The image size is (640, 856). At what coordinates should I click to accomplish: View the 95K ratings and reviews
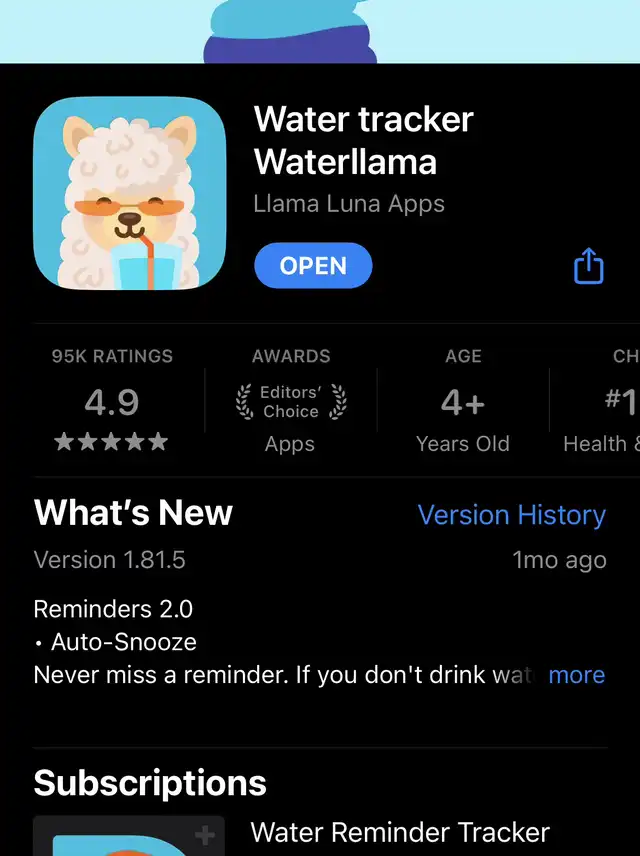click(x=112, y=402)
